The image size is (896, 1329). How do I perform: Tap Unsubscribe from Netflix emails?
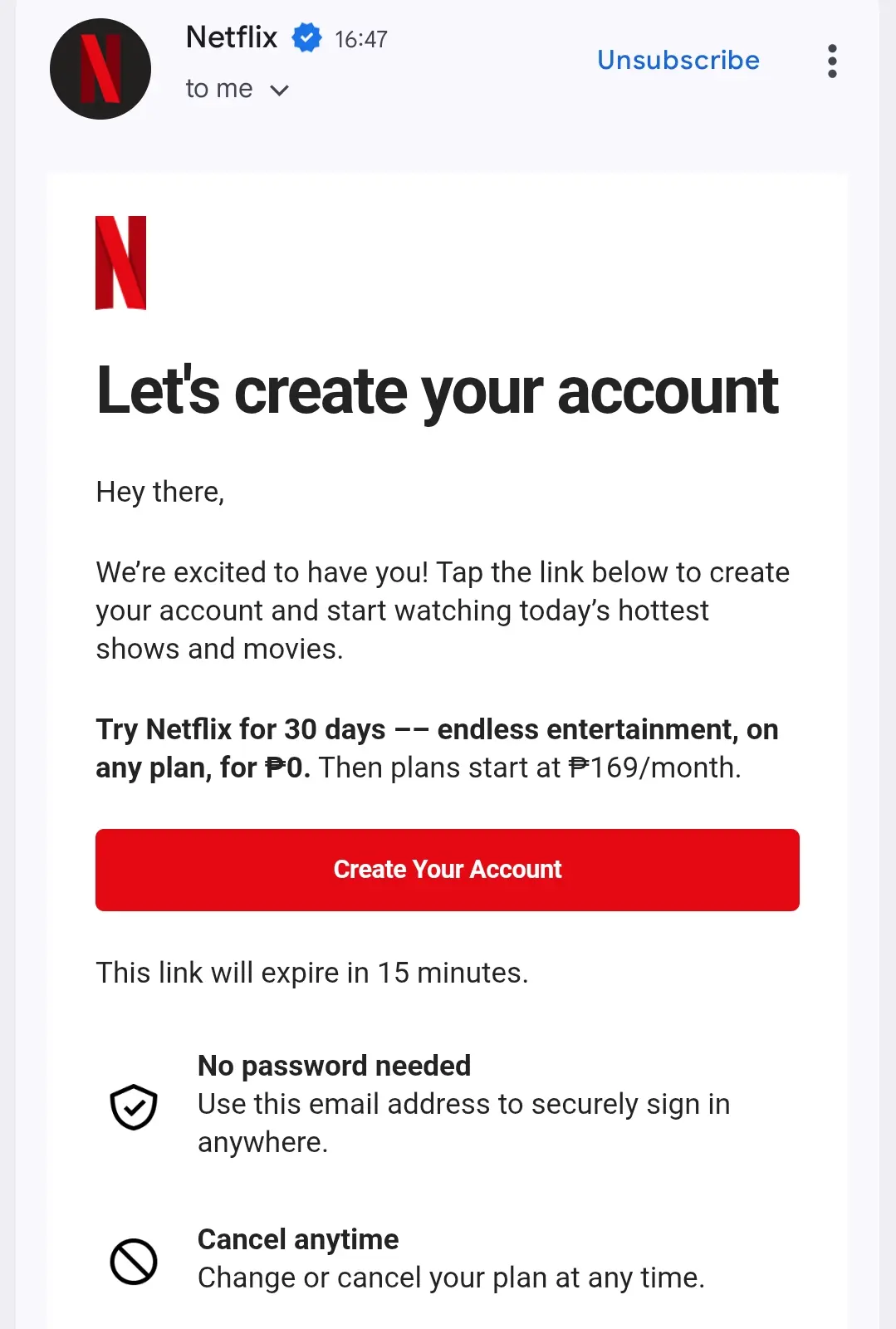[678, 60]
